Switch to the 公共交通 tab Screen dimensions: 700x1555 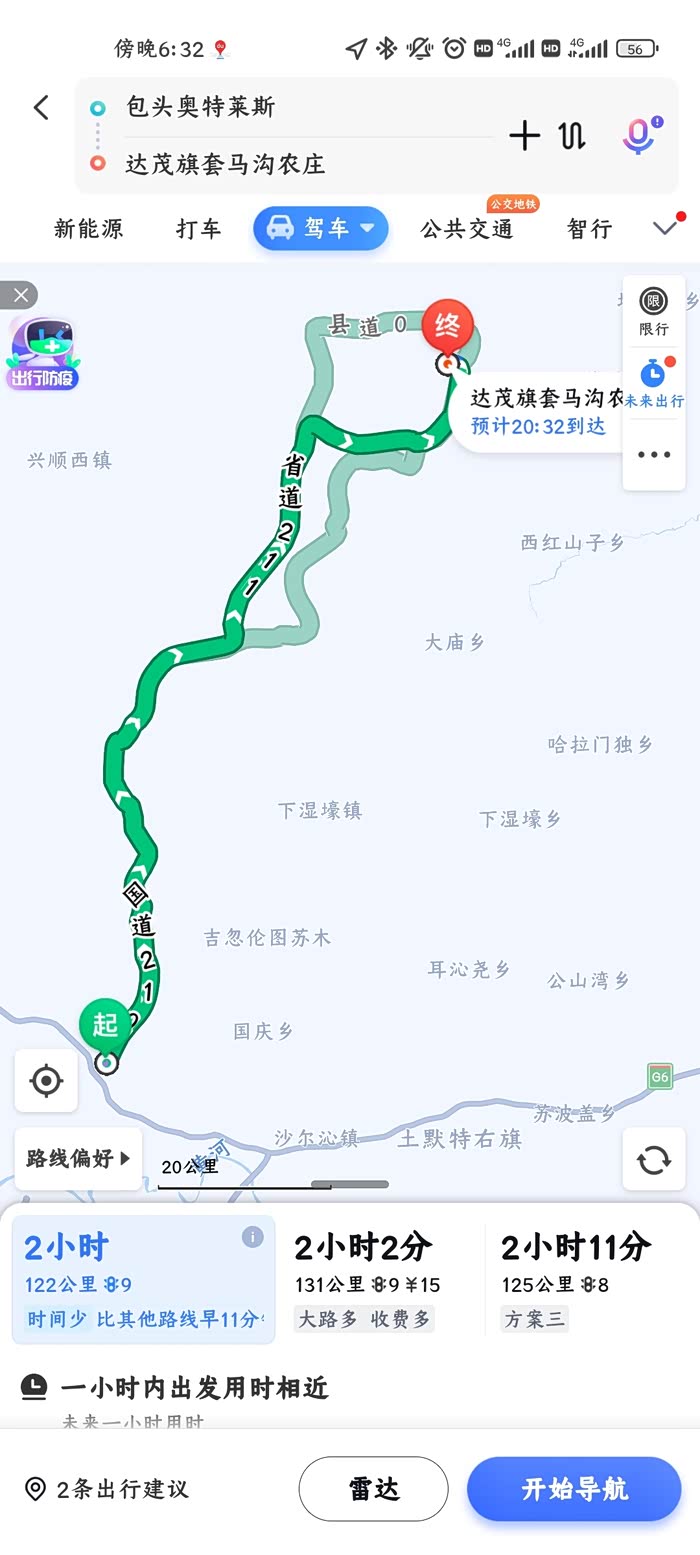point(467,229)
